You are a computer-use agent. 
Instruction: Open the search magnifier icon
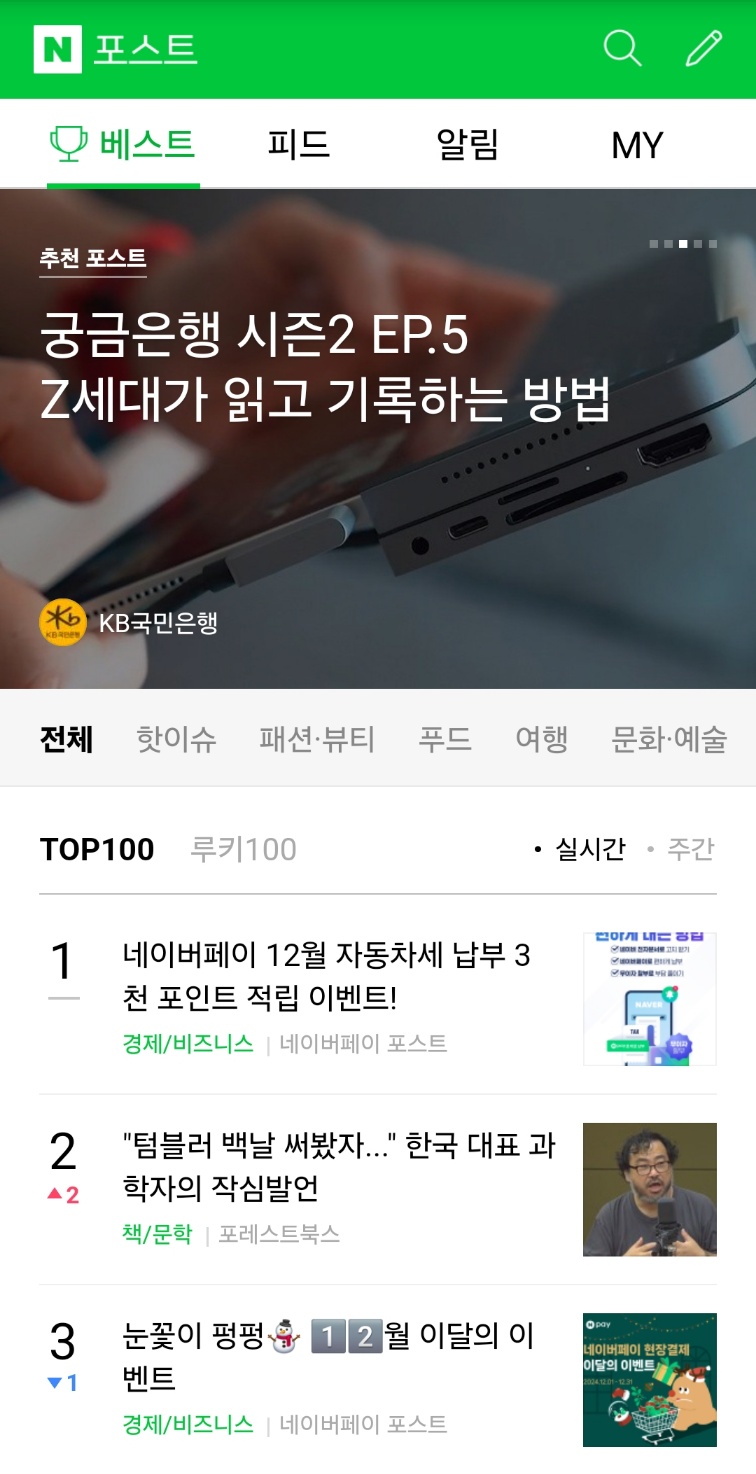click(622, 48)
